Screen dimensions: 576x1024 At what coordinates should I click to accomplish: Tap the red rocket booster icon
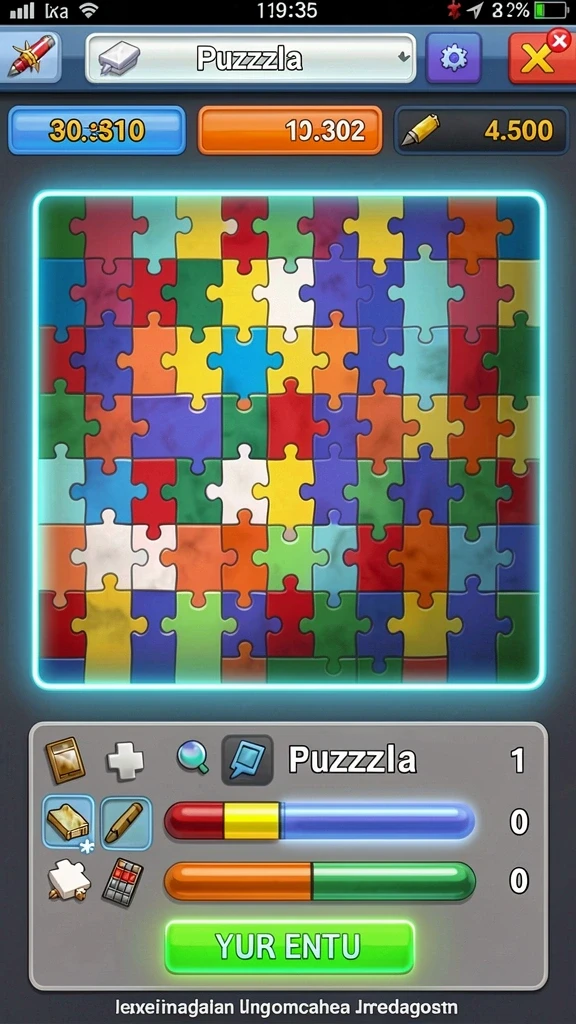tap(29, 57)
